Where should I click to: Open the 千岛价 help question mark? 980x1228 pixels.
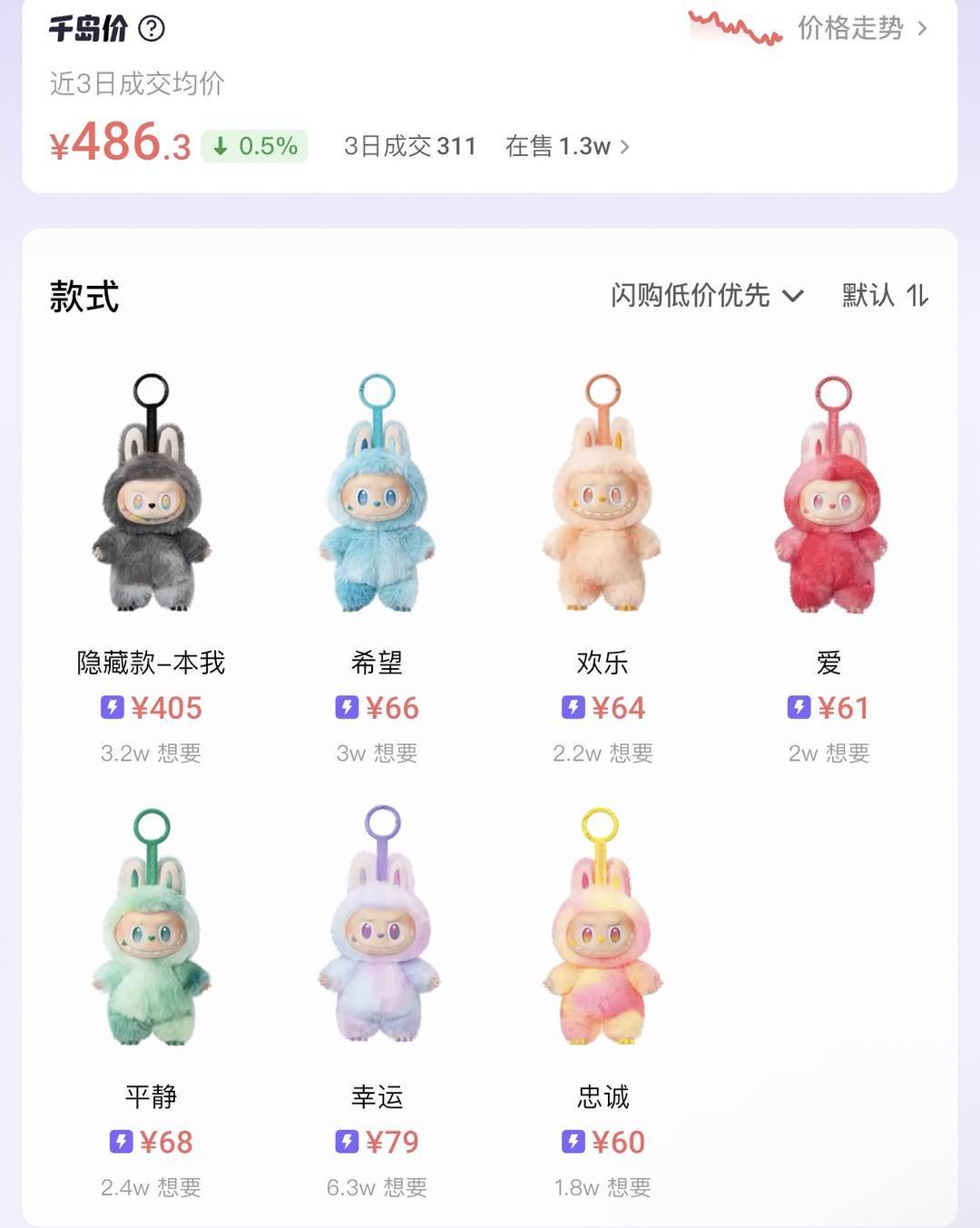(152, 29)
